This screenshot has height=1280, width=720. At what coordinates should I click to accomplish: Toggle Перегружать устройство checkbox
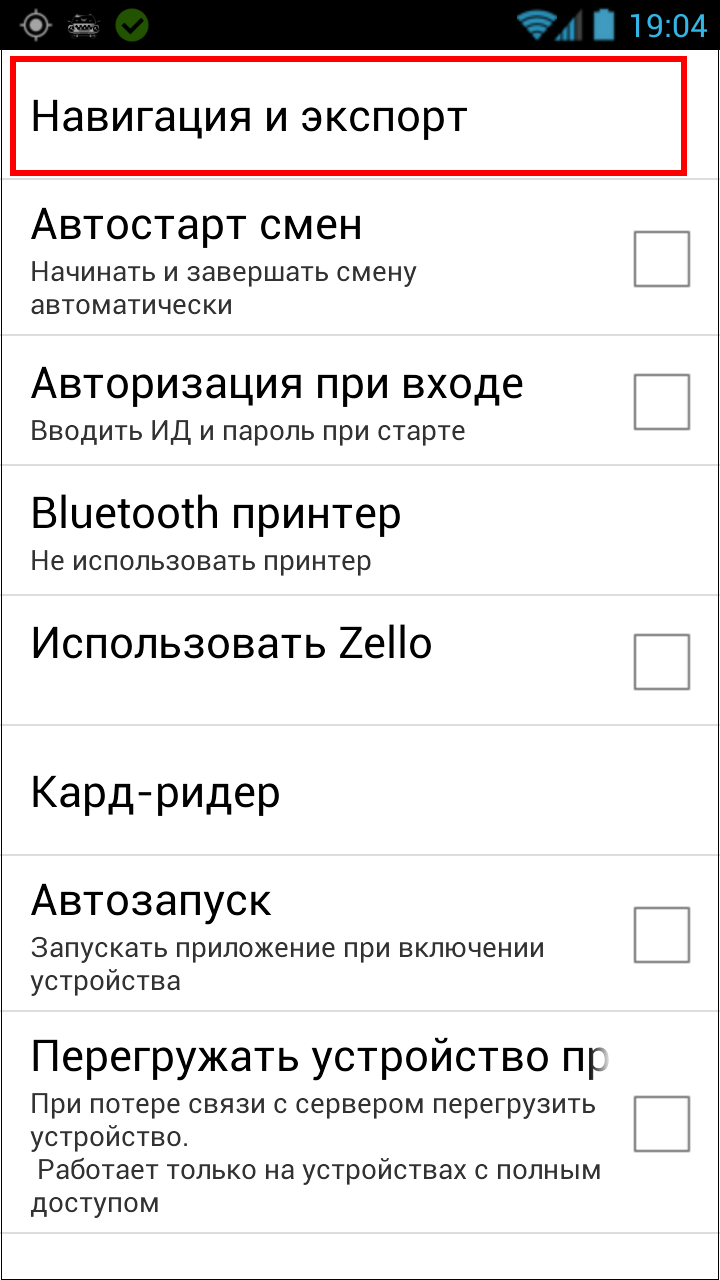point(661,1124)
